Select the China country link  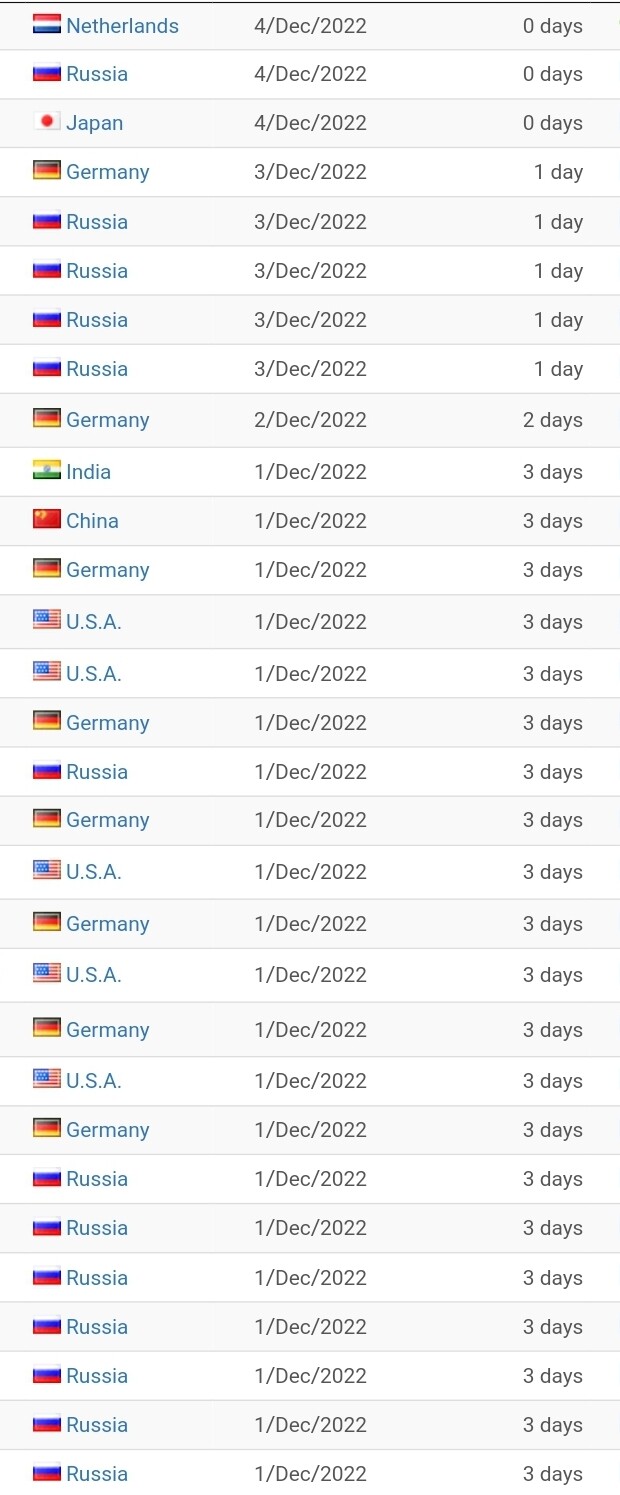(92, 521)
